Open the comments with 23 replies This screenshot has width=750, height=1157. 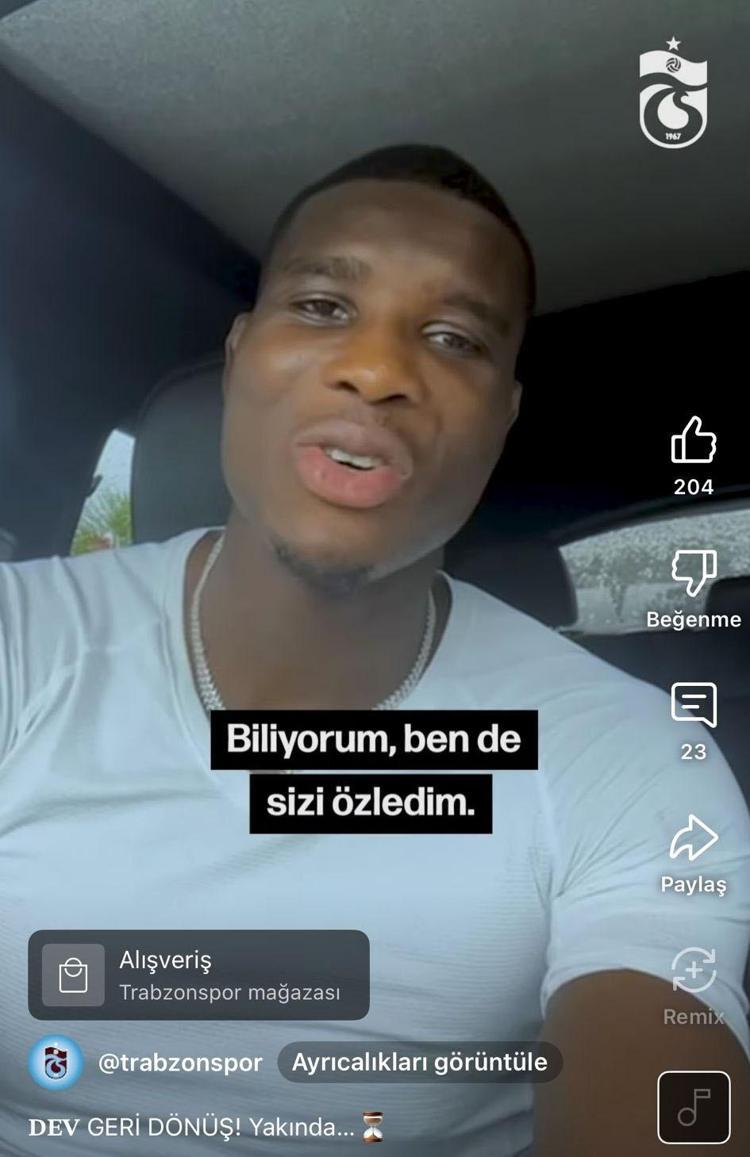pyautogui.click(x=693, y=706)
